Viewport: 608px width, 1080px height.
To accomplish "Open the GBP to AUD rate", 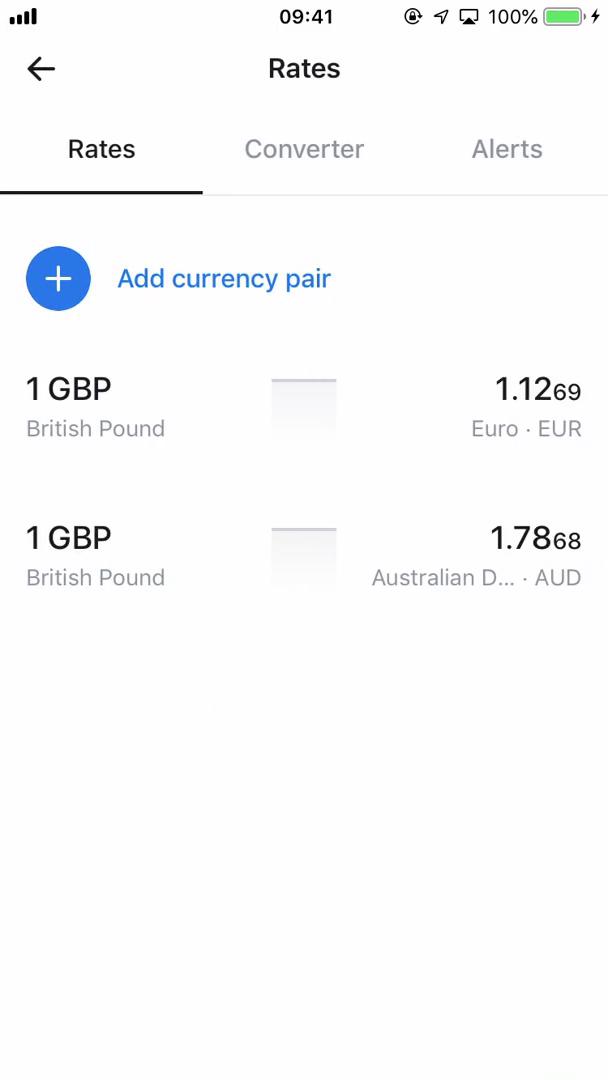I will pos(303,557).
